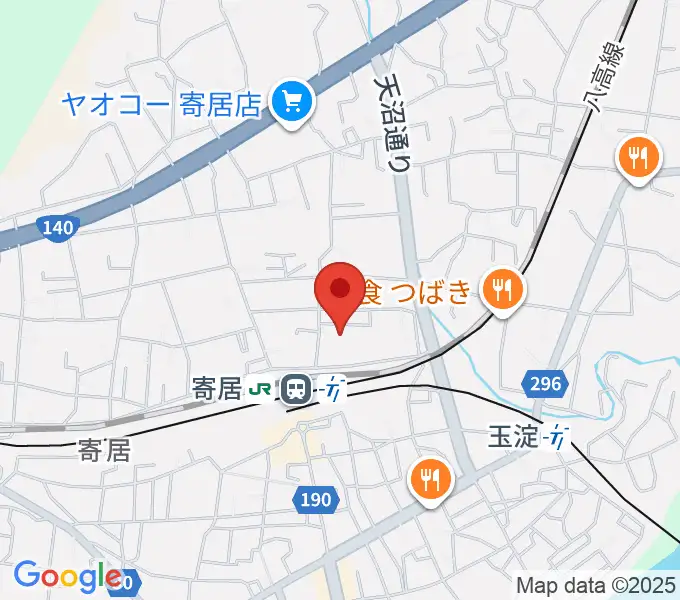The width and height of the screenshot is (680, 600).
Task: Open the ヤオコー 寄居店 shopping marker
Action: [x=294, y=100]
